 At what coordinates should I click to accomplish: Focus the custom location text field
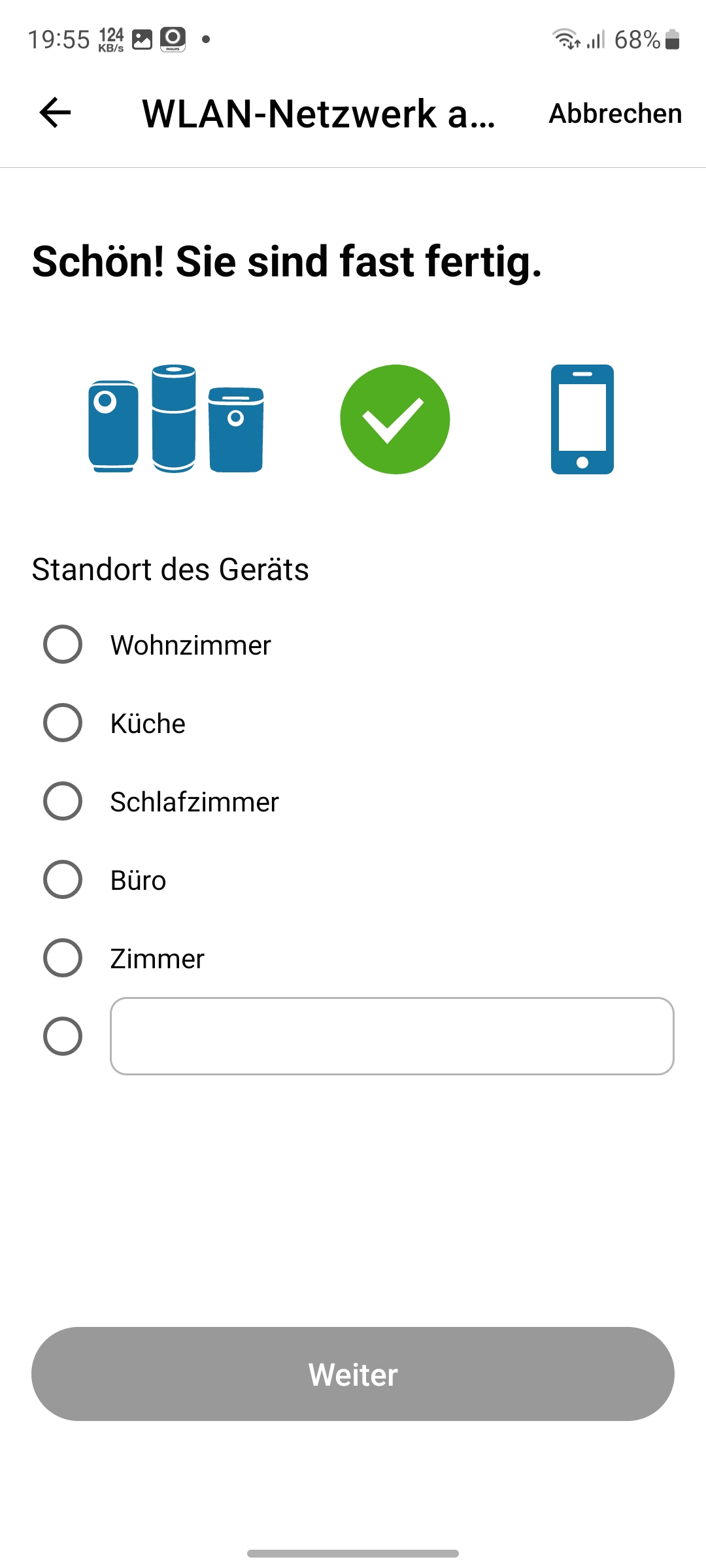click(x=392, y=1036)
